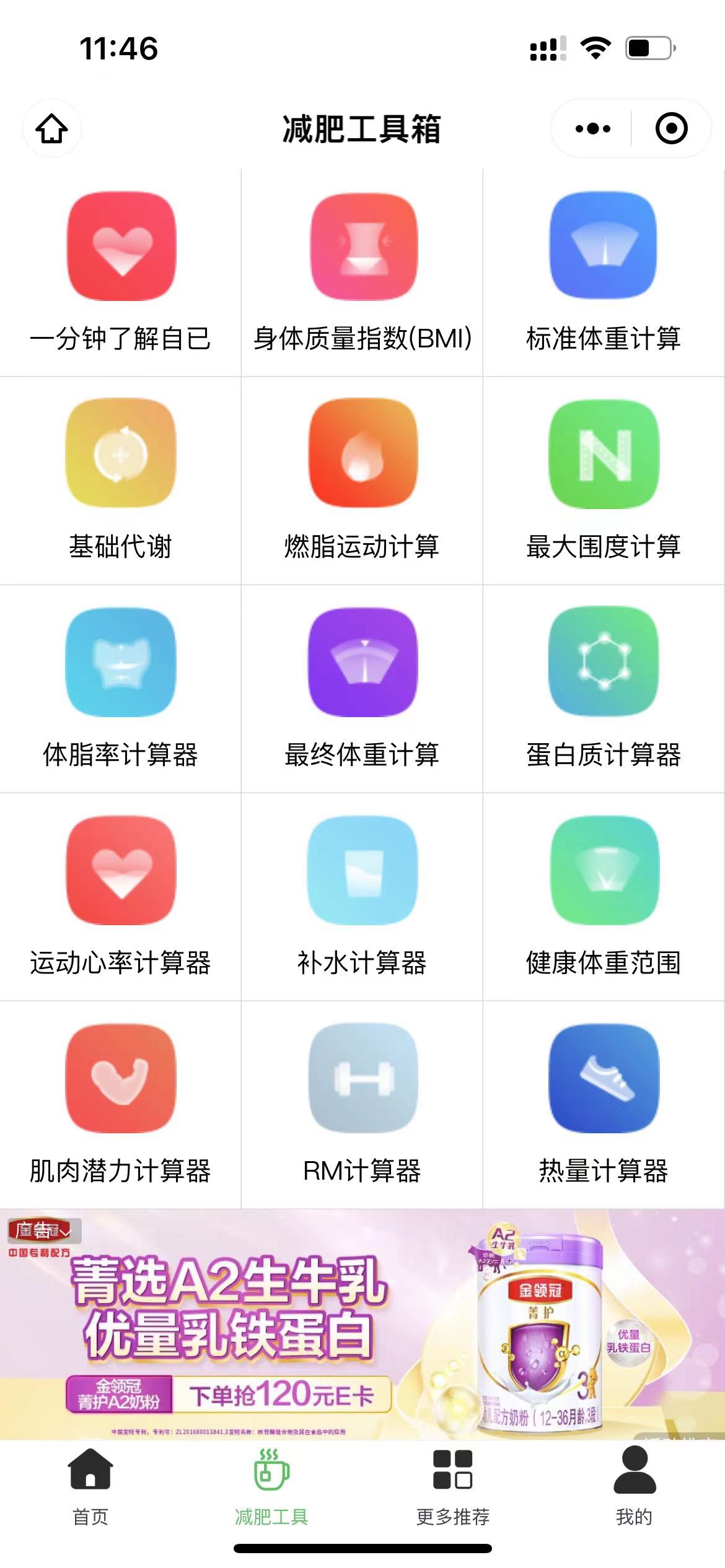Screen dimensions: 725x1568
Task: Open the 体脂率计算器
Action: [x=121, y=689]
